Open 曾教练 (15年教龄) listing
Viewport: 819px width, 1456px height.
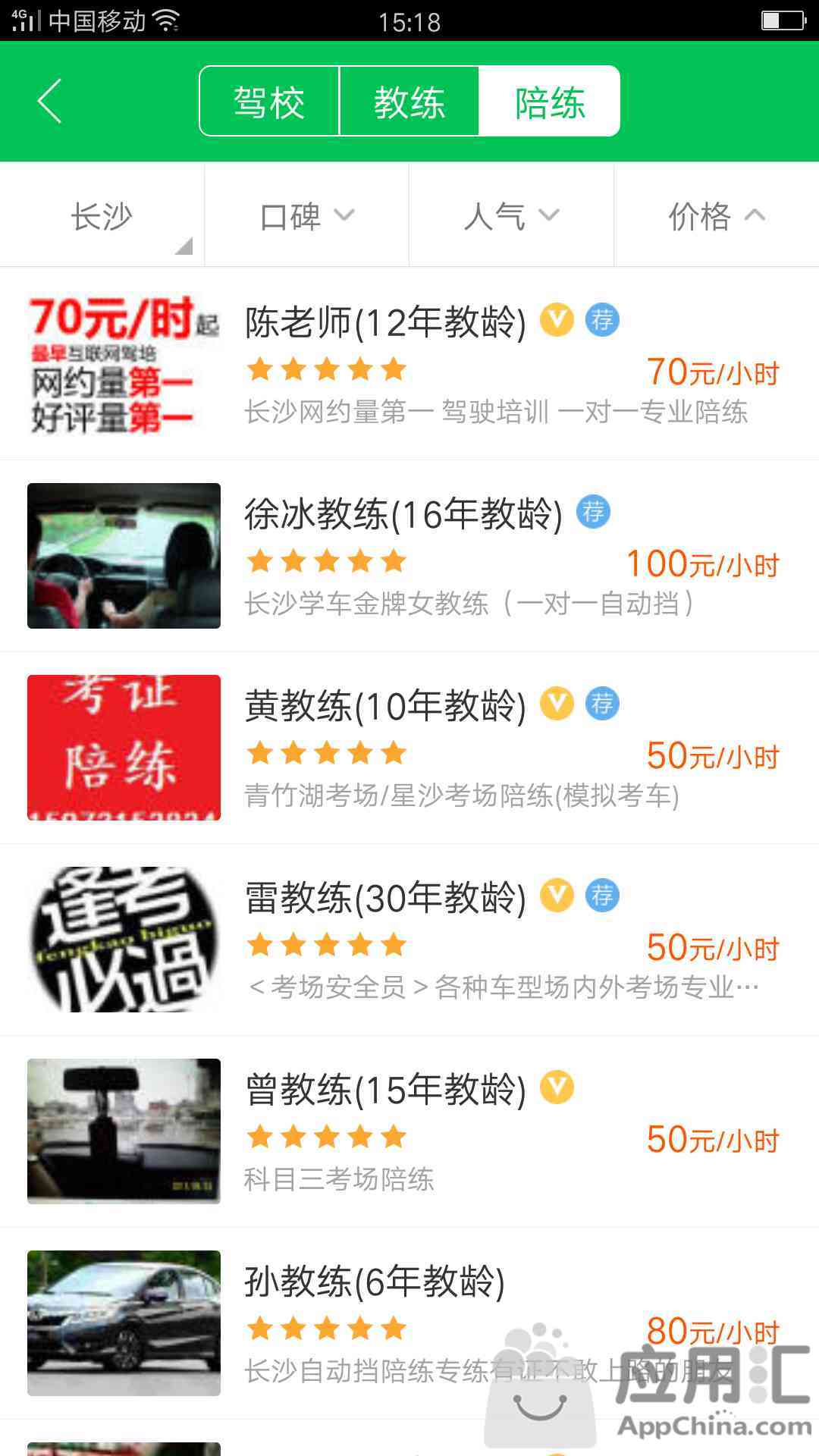409,1131
